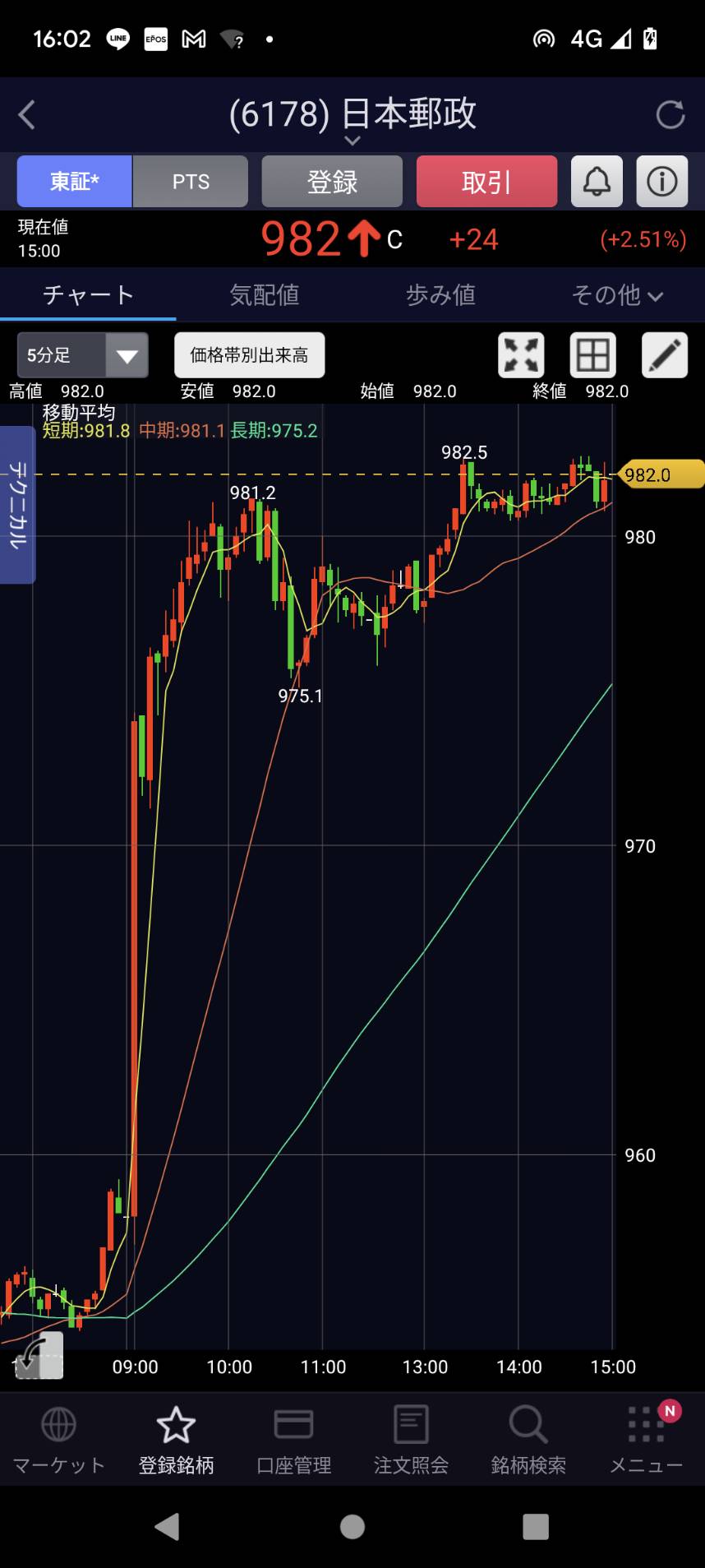Expand chart to full screen
Viewport: 705px width, 1568px height.
(x=521, y=355)
